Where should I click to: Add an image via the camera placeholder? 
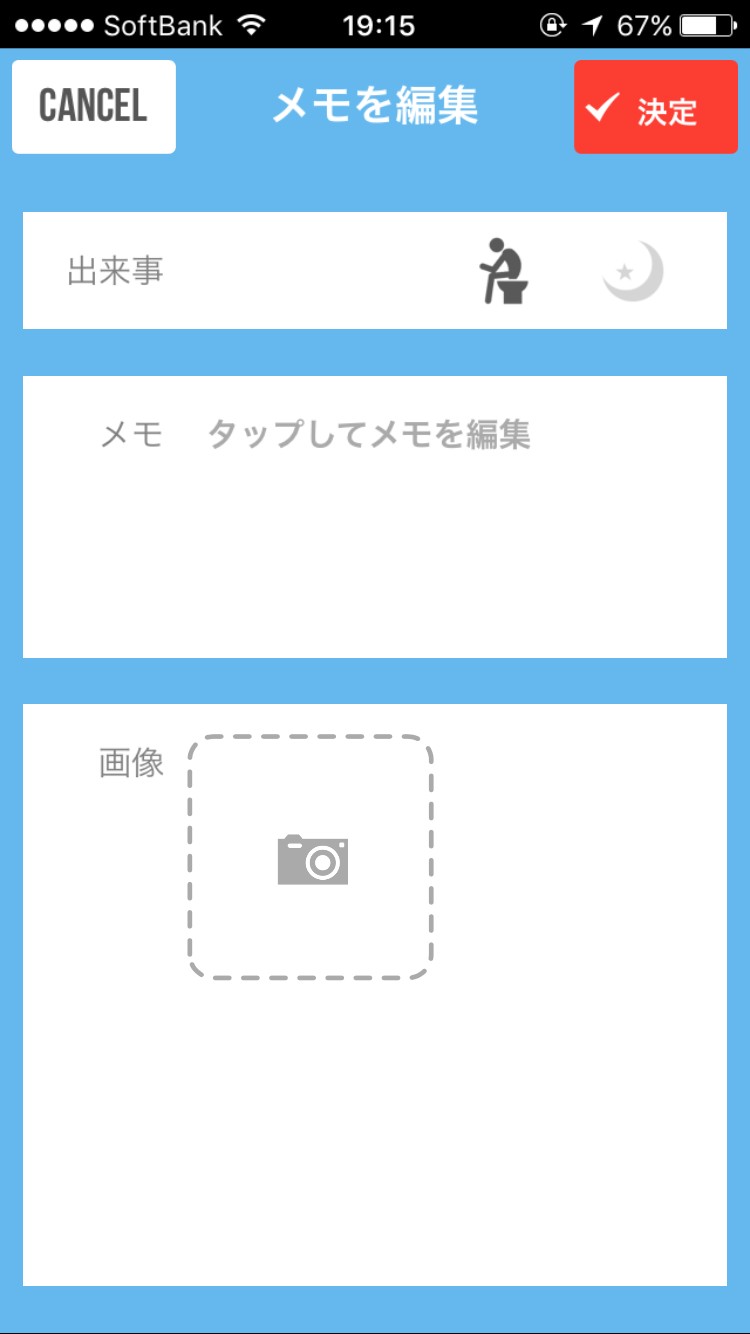[311, 857]
